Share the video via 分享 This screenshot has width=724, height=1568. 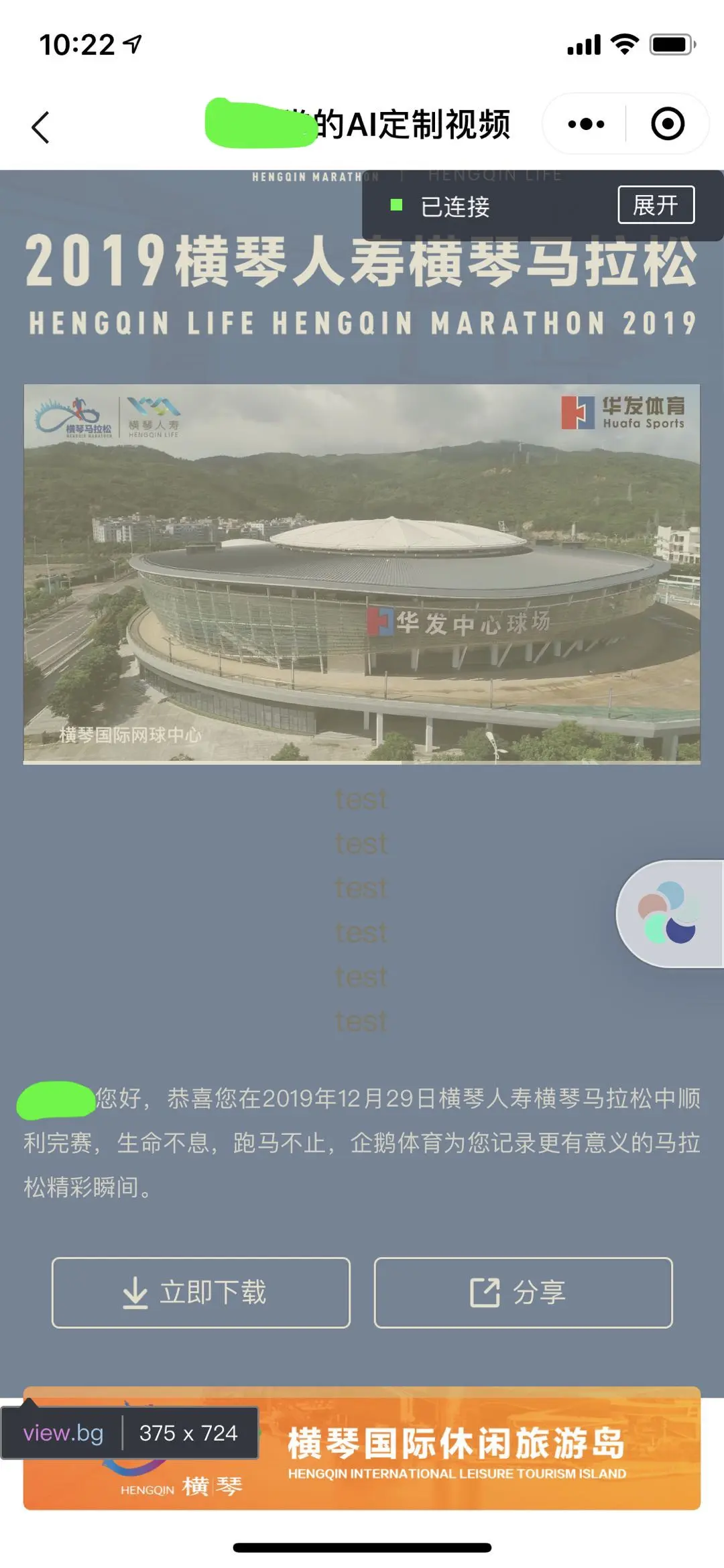[x=523, y=1292]
